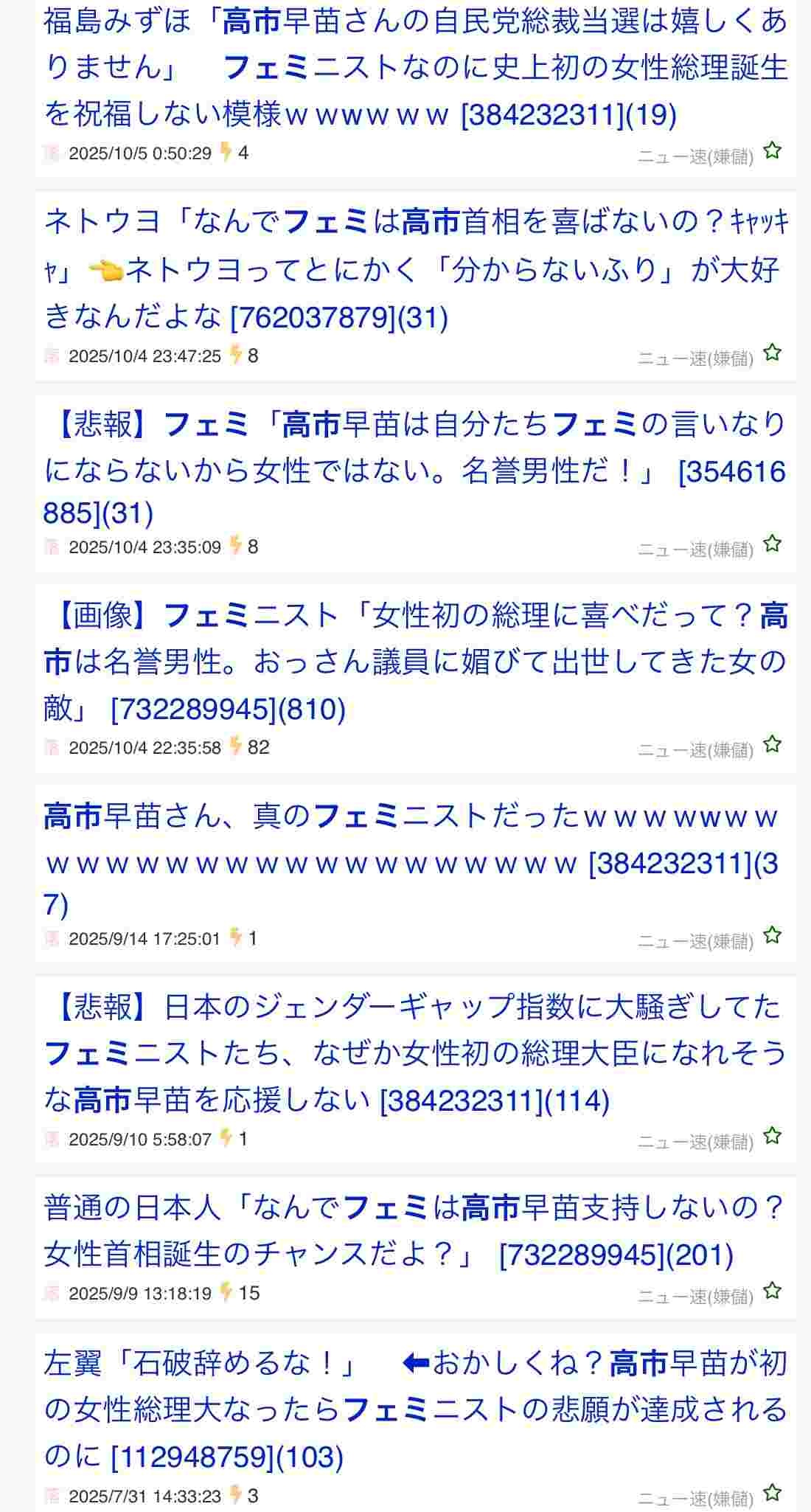Image resolution: width=811 pixels, height=1512 pixels.
Task: Open the ジェンダーギャップ指数 thread
Action: point(413,1053)
